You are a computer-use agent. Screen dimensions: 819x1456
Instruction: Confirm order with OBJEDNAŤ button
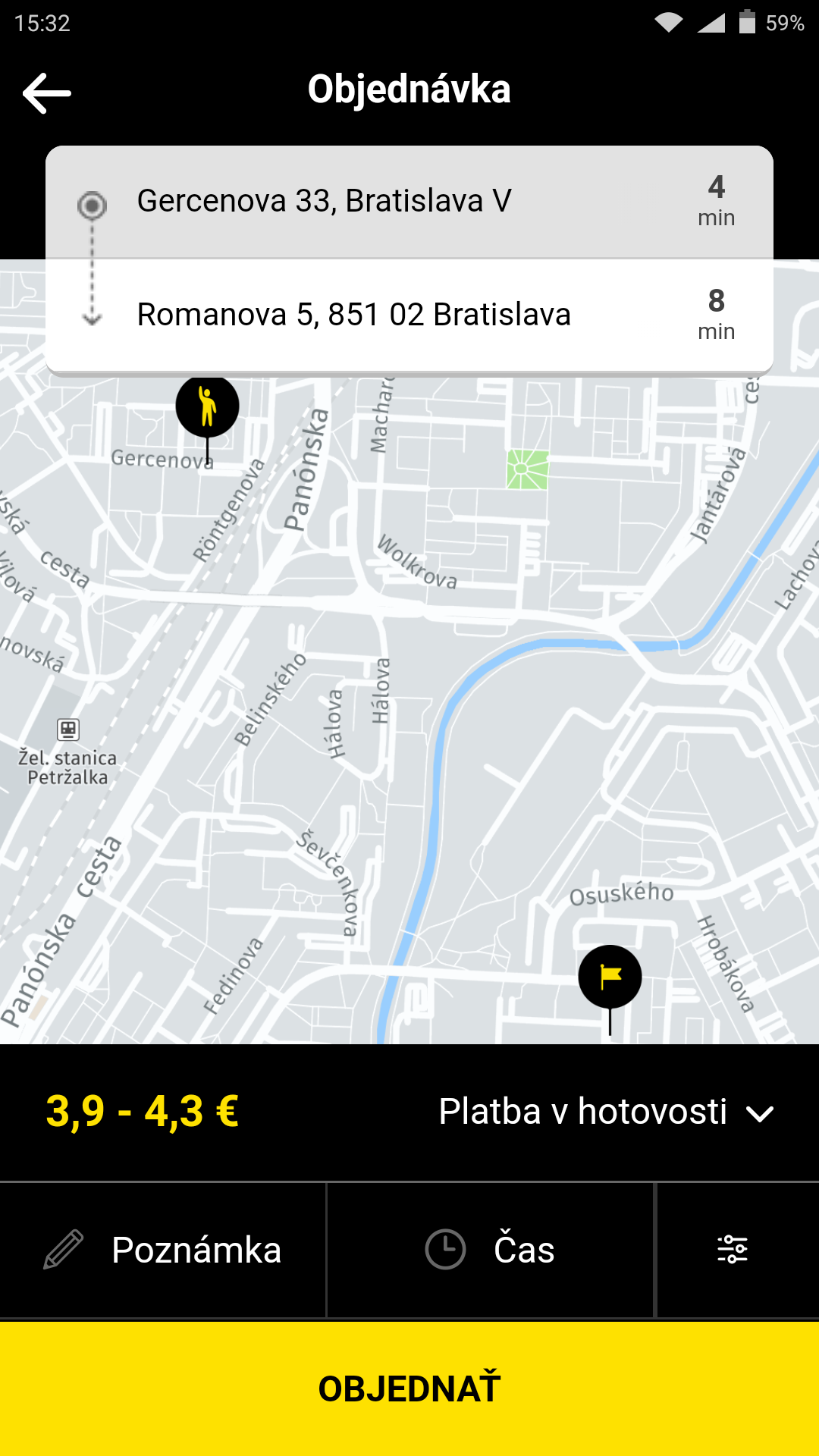click(x=409, y=1389)
